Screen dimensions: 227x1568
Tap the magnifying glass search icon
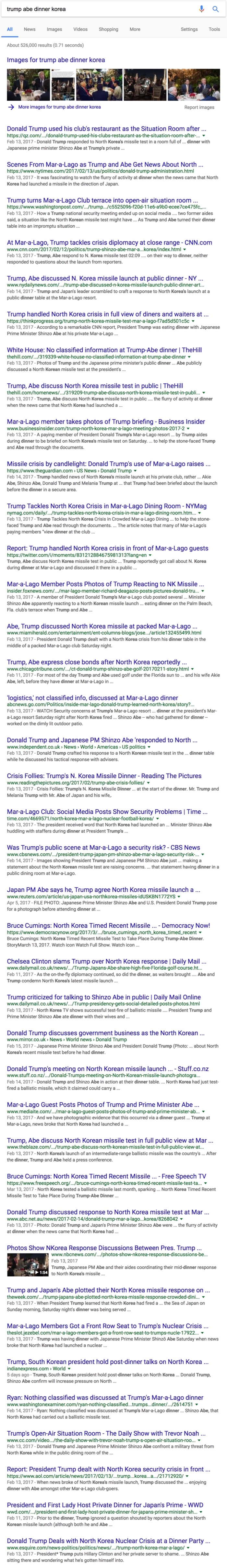pyautogui.click(x=215, y=9)
